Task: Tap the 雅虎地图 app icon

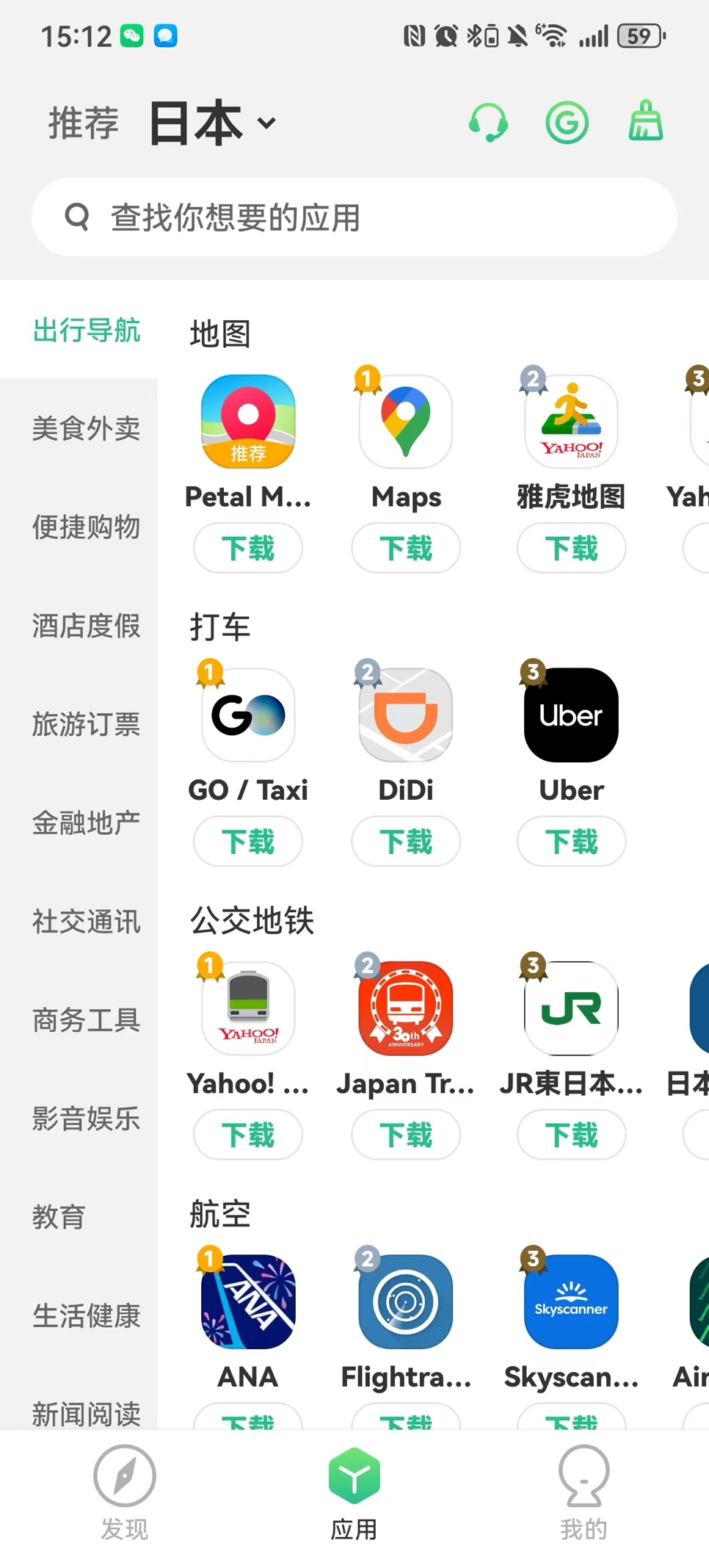Action: [x=570, y=421]
